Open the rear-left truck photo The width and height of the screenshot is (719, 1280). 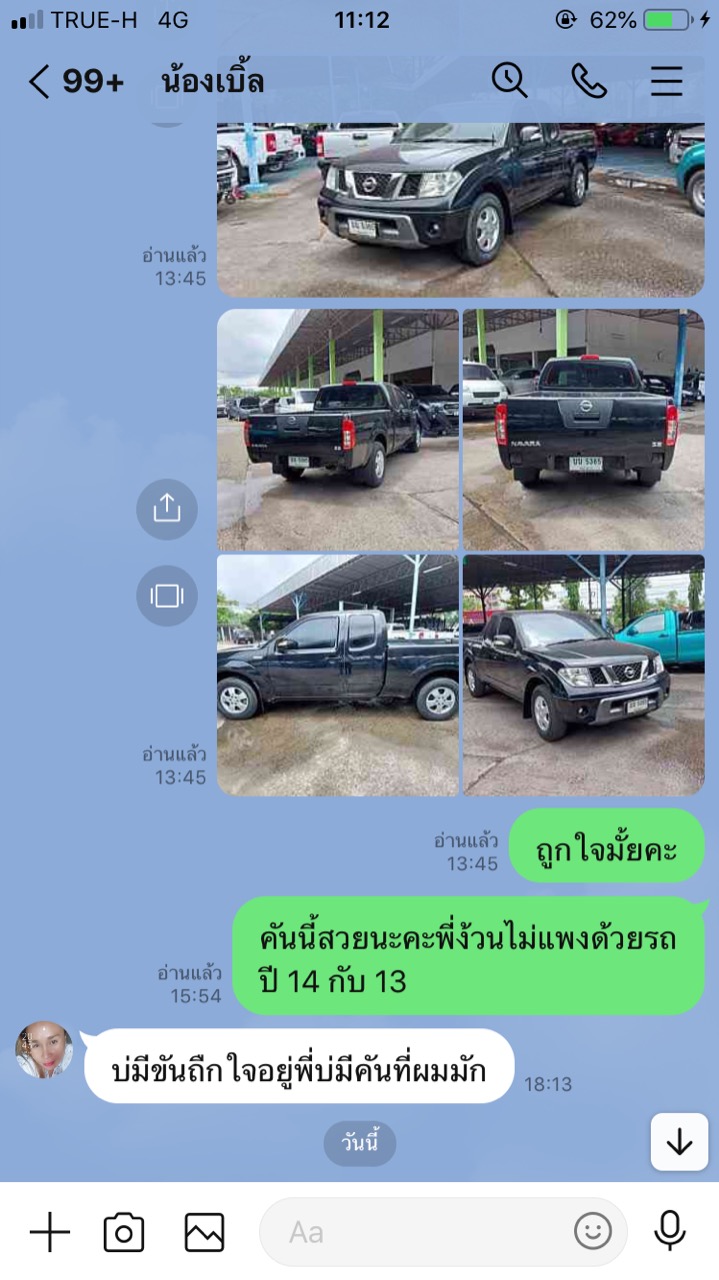point(337,429)
